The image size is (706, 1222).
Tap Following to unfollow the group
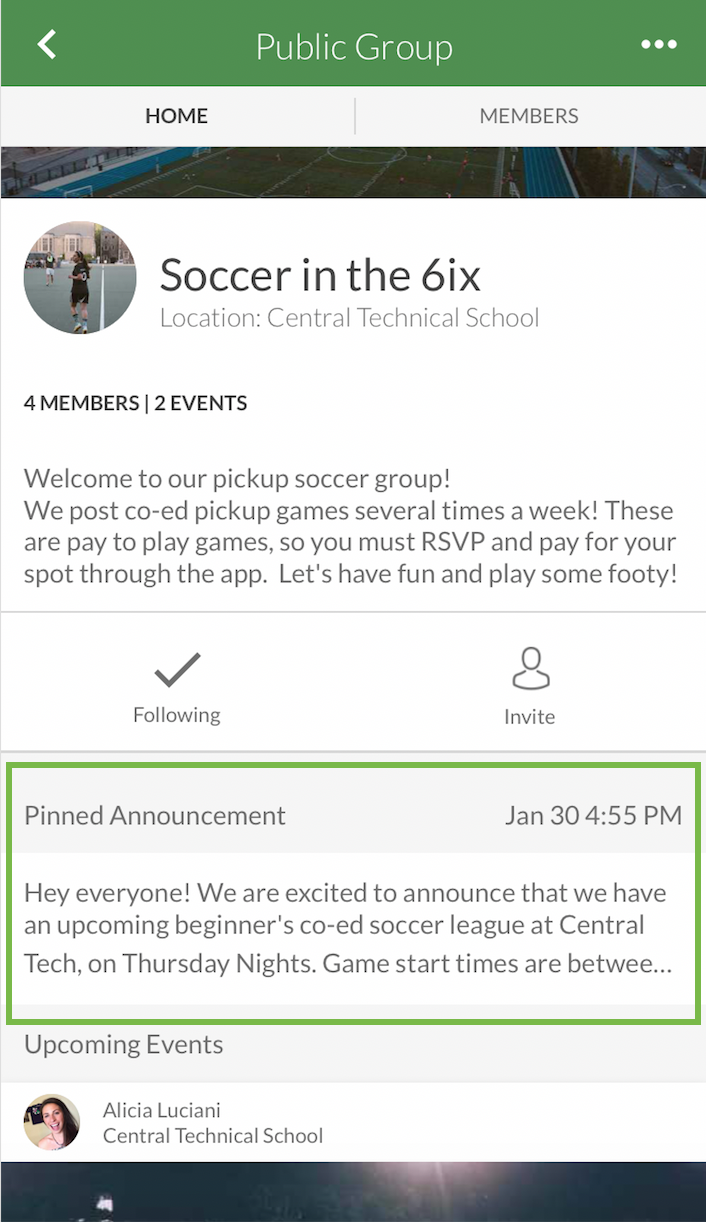pos(177,686)
